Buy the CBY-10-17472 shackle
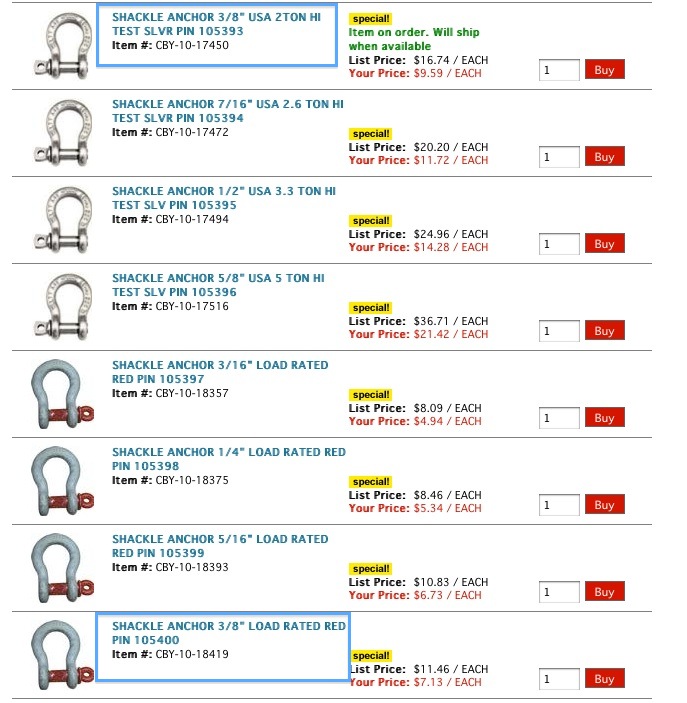This screenshot has height=703, width=687. [604, 157]
